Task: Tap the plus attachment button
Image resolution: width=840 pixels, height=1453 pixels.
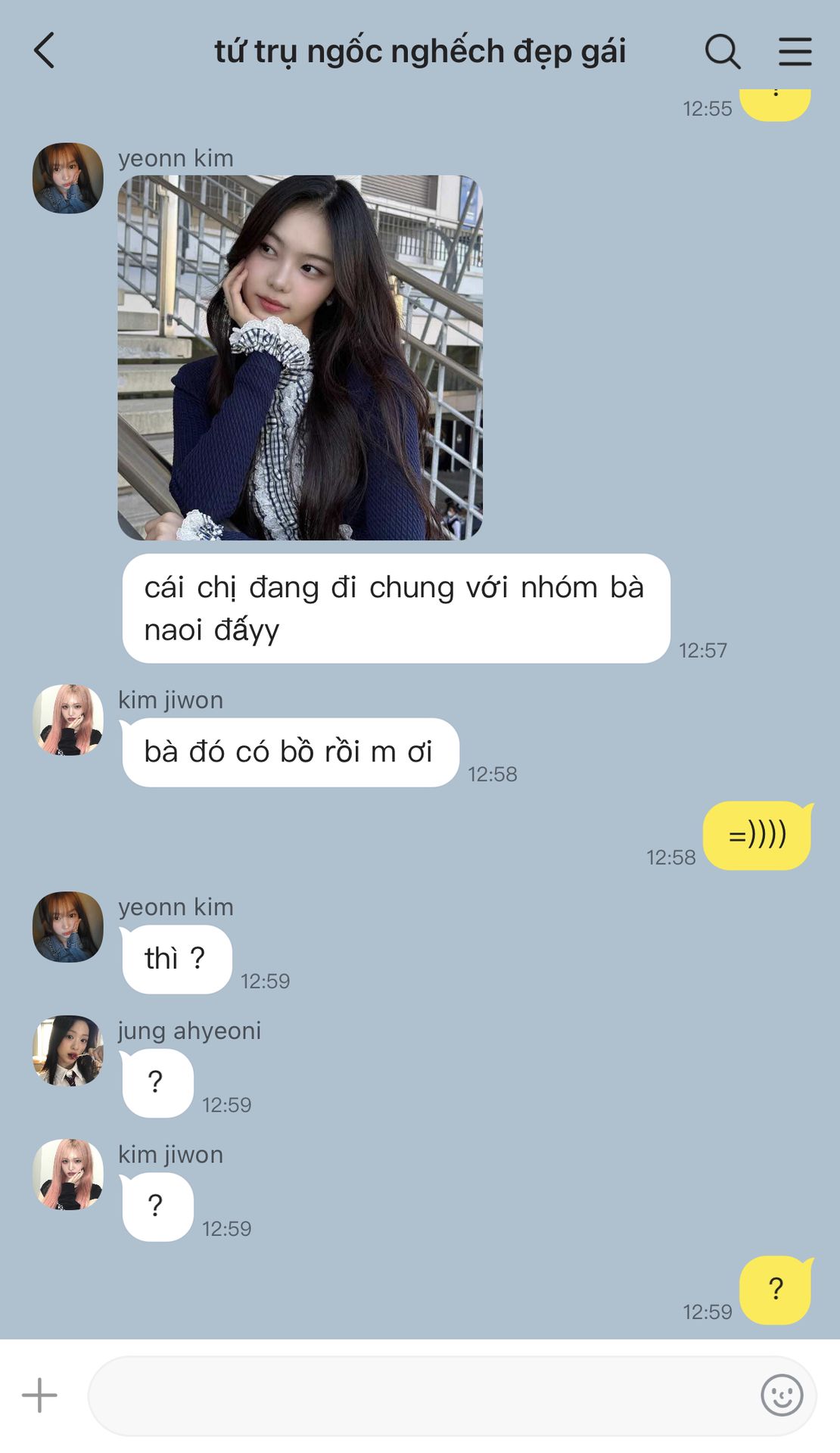Action: coord(39,1395)
